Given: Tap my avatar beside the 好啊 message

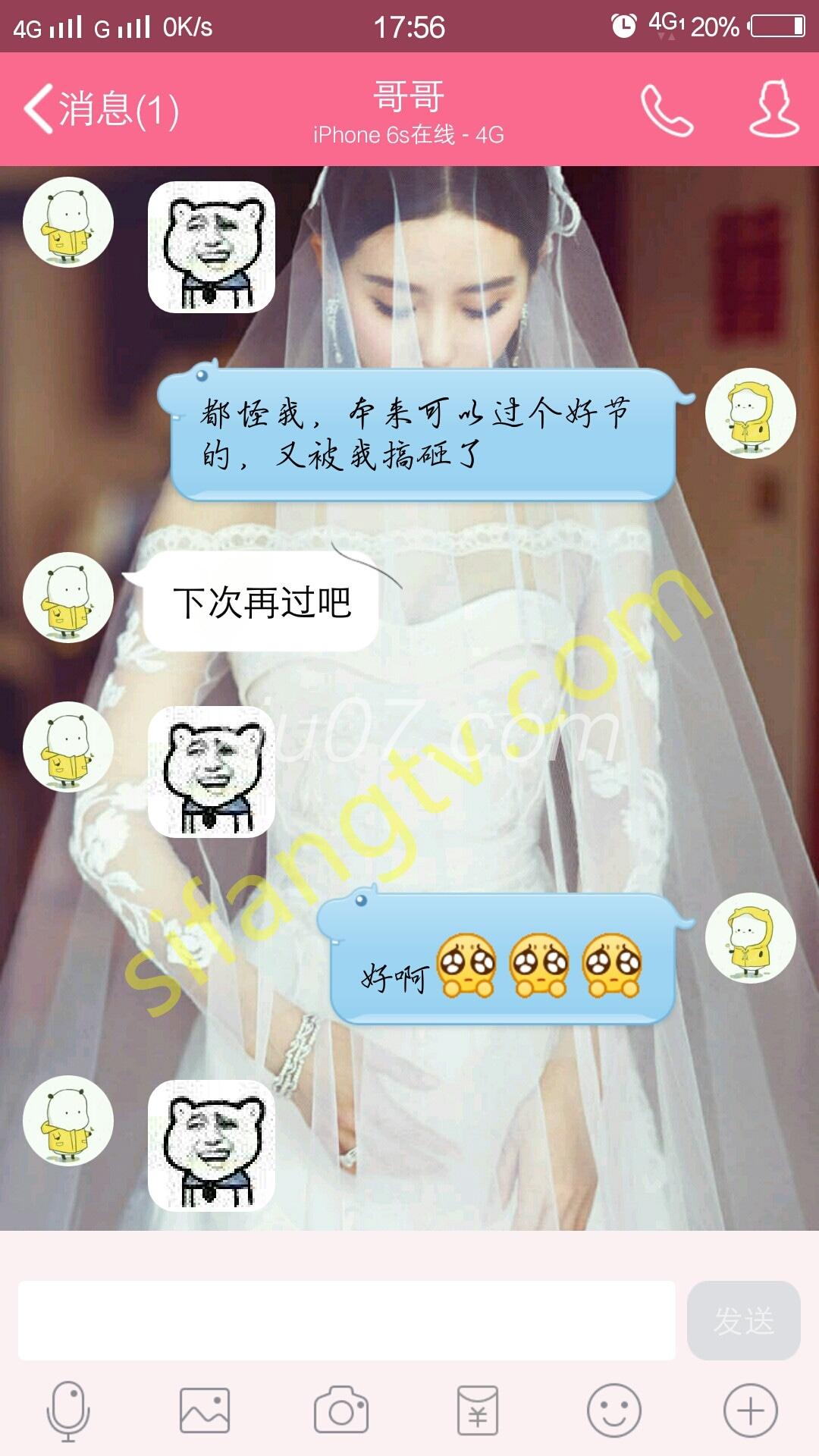Looking at the screenshot, I should (750, 938).
